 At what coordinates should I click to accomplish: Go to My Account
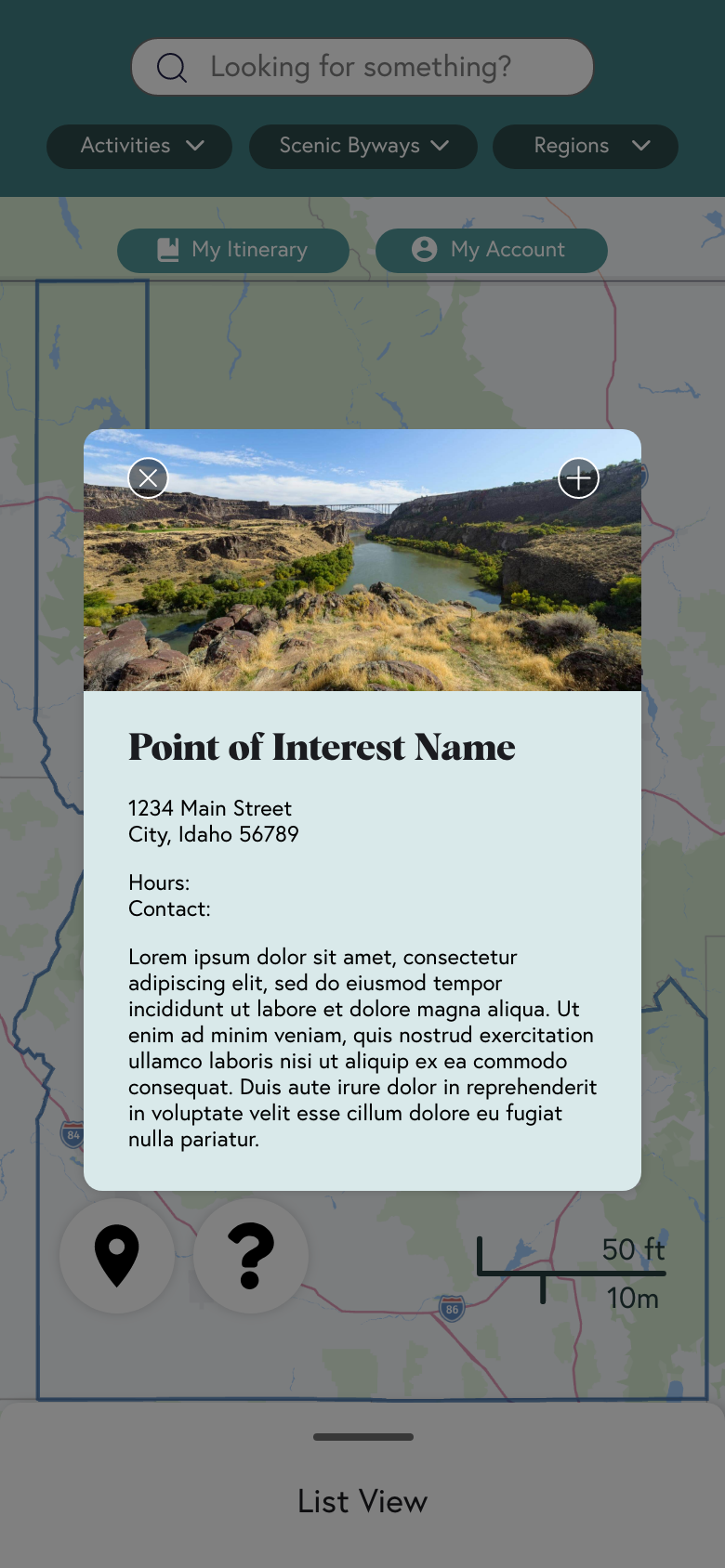point(491,250)
